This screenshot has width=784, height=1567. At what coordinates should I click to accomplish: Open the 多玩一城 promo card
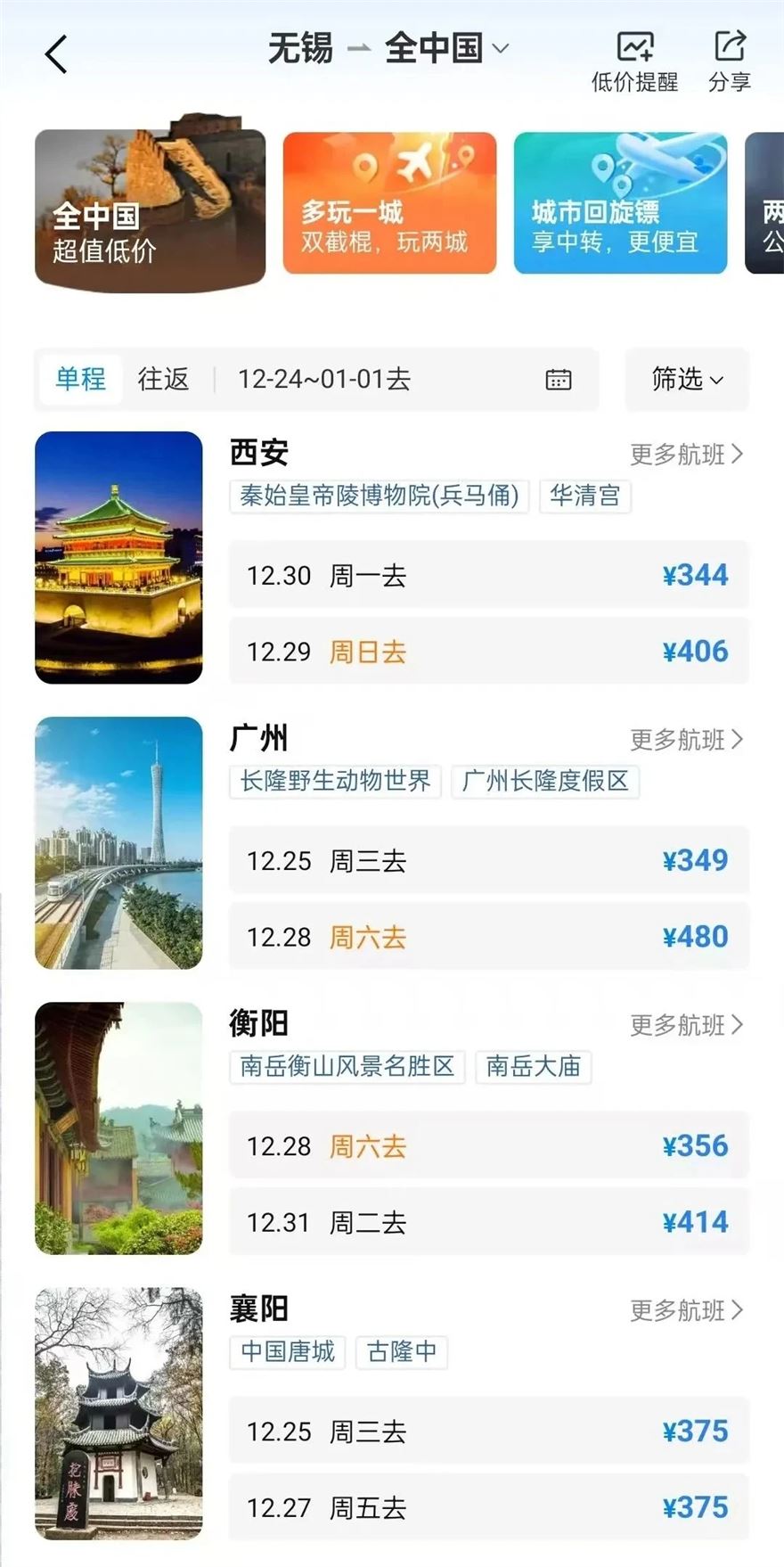coord(389,203)
